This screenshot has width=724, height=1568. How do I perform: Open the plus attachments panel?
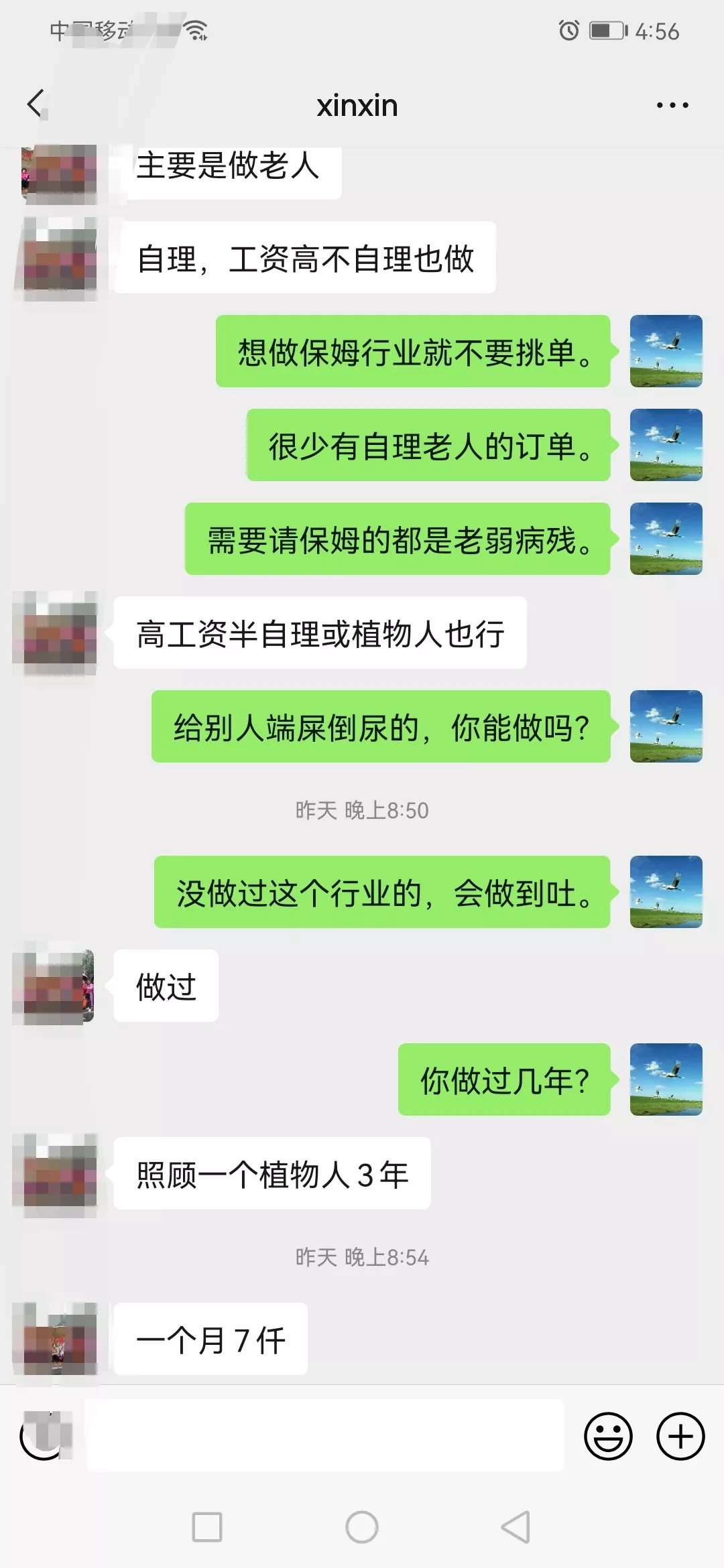pyautogui.click(x=680, y=1436)
